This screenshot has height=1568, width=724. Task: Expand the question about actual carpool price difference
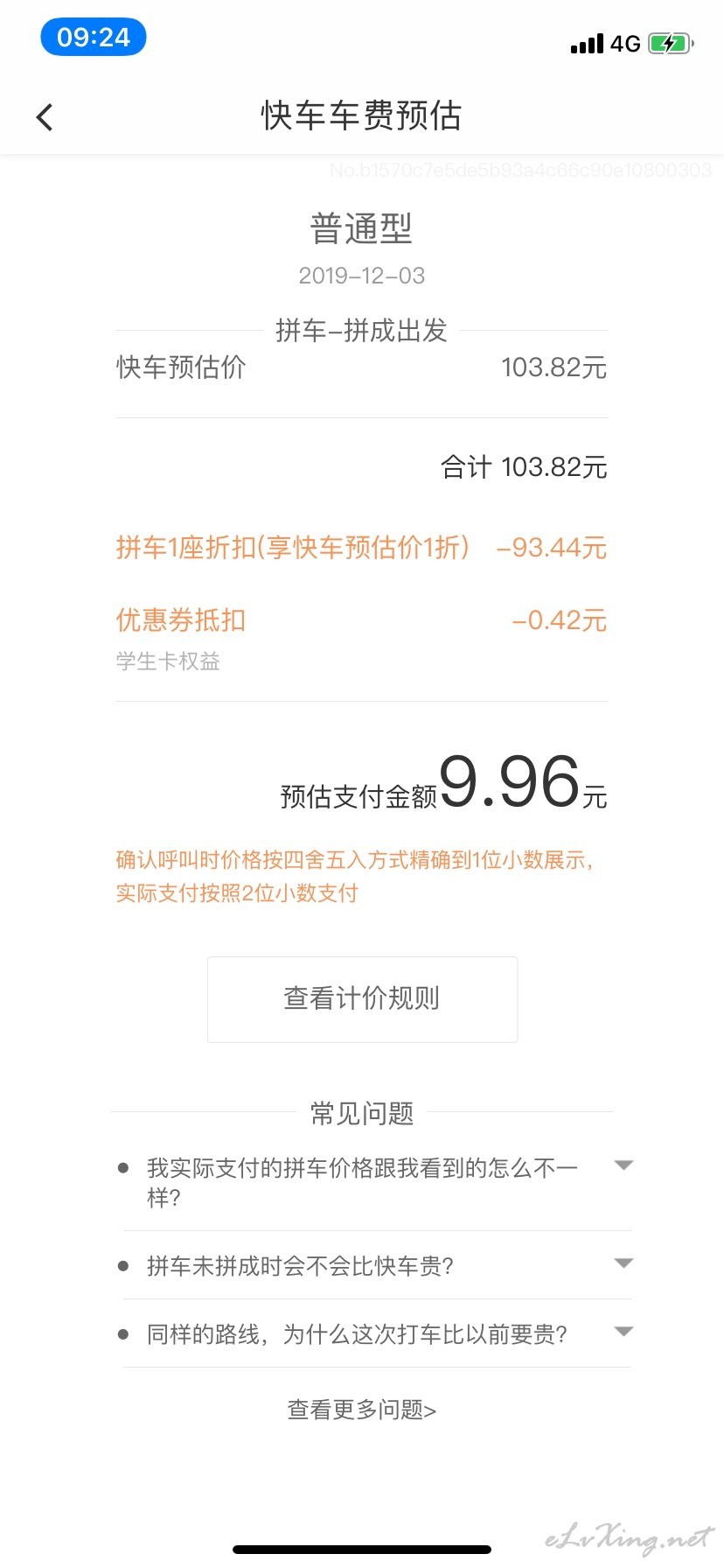(376, 1182)
